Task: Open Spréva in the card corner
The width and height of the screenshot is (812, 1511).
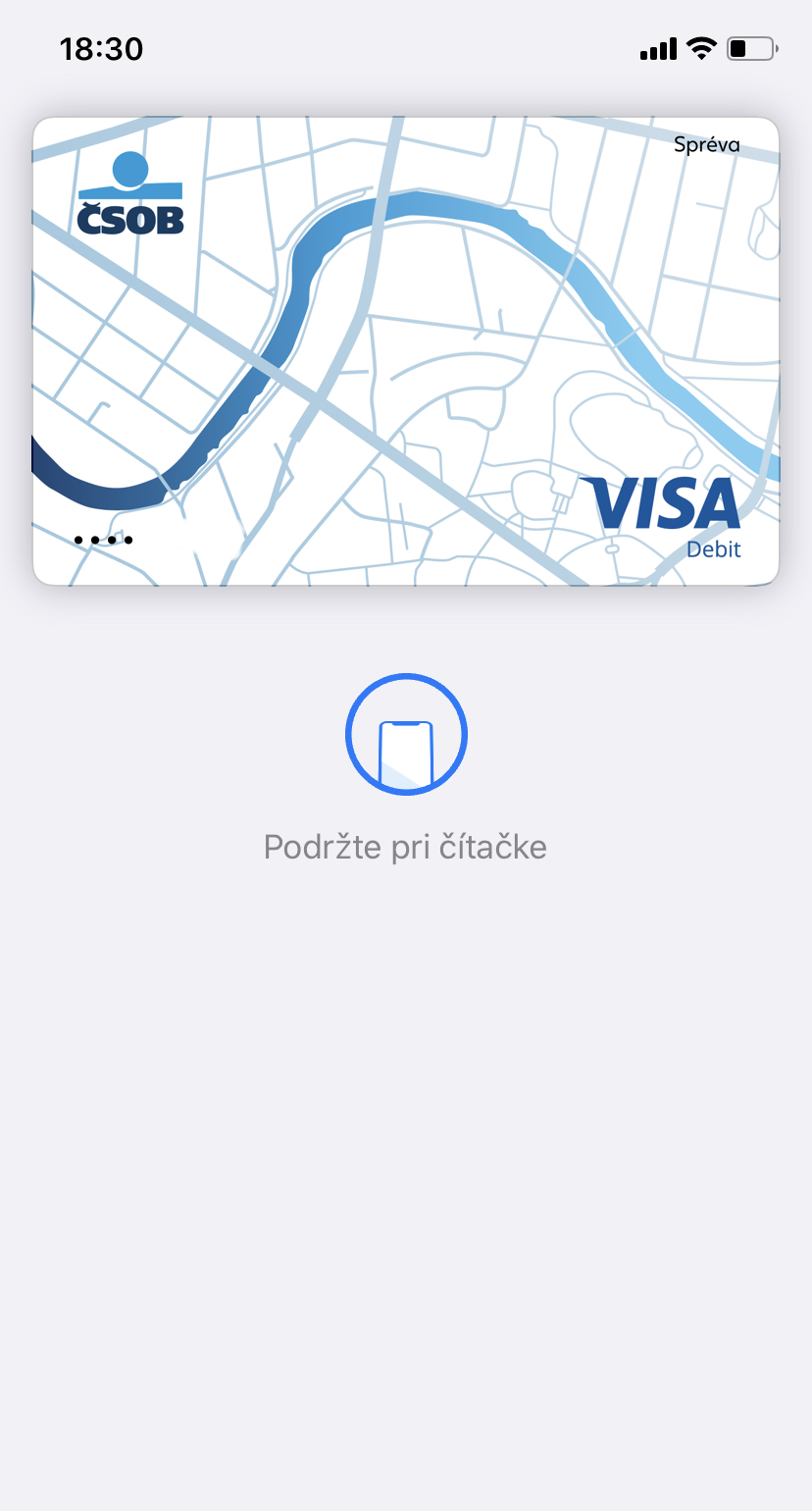Action: coord(707,143)
